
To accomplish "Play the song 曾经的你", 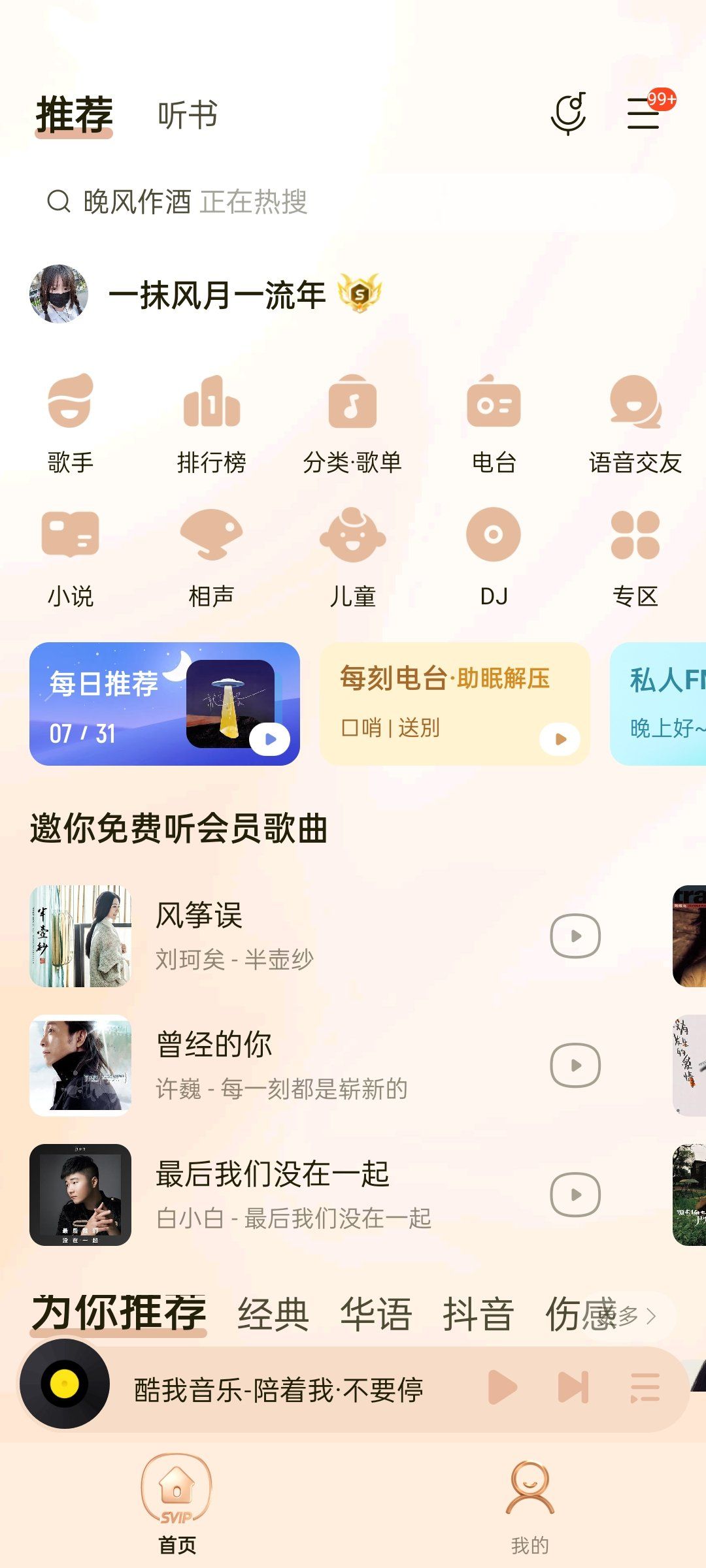I will pos(575,1066).
